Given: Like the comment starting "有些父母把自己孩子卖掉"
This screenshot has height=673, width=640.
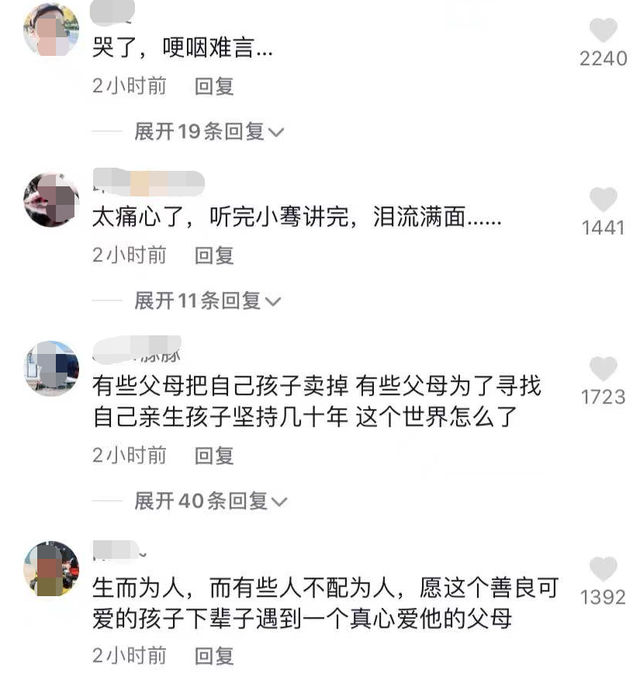Looking at the screenshot, I should 603,368.
